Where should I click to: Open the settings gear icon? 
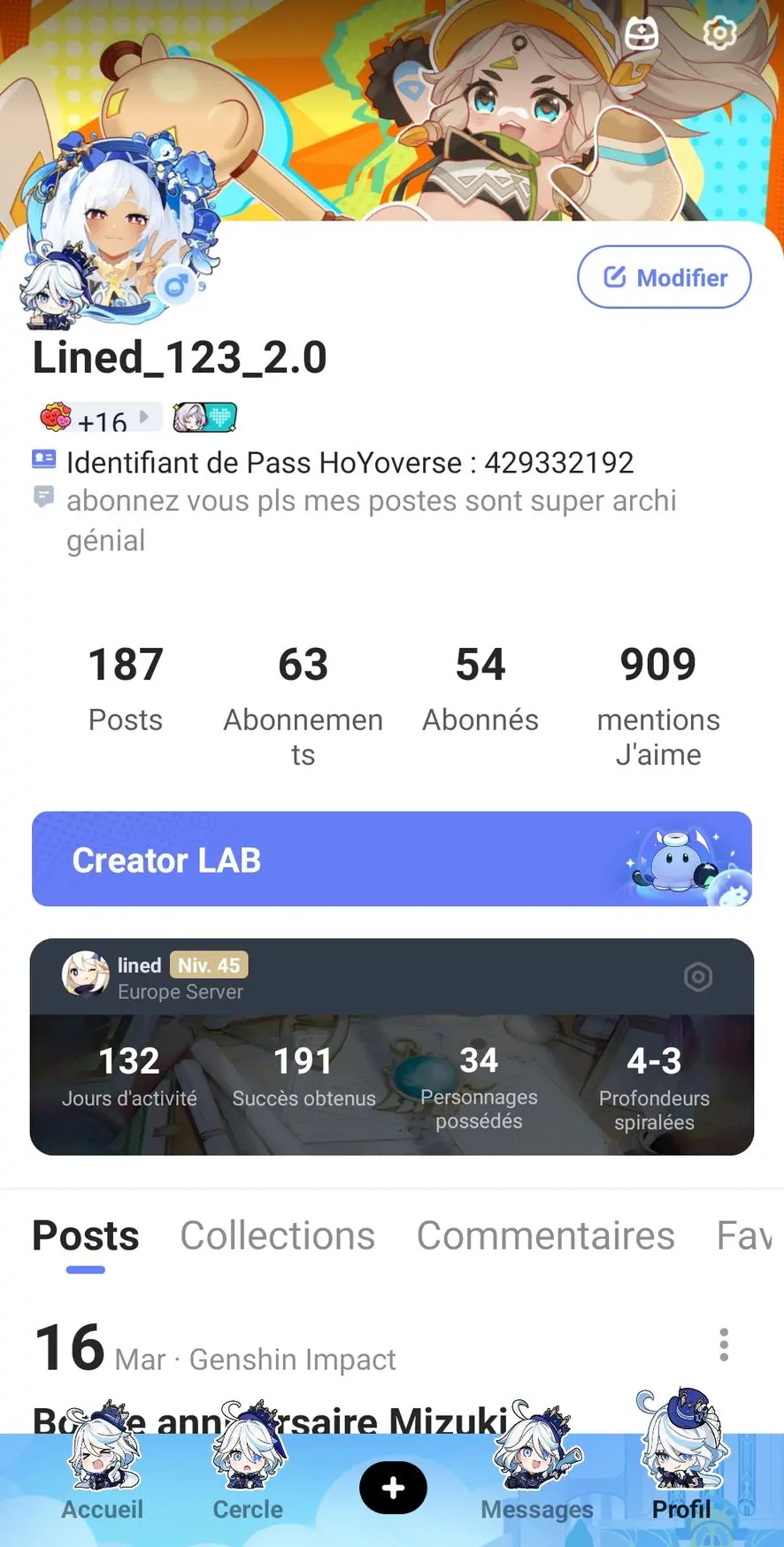719,34
